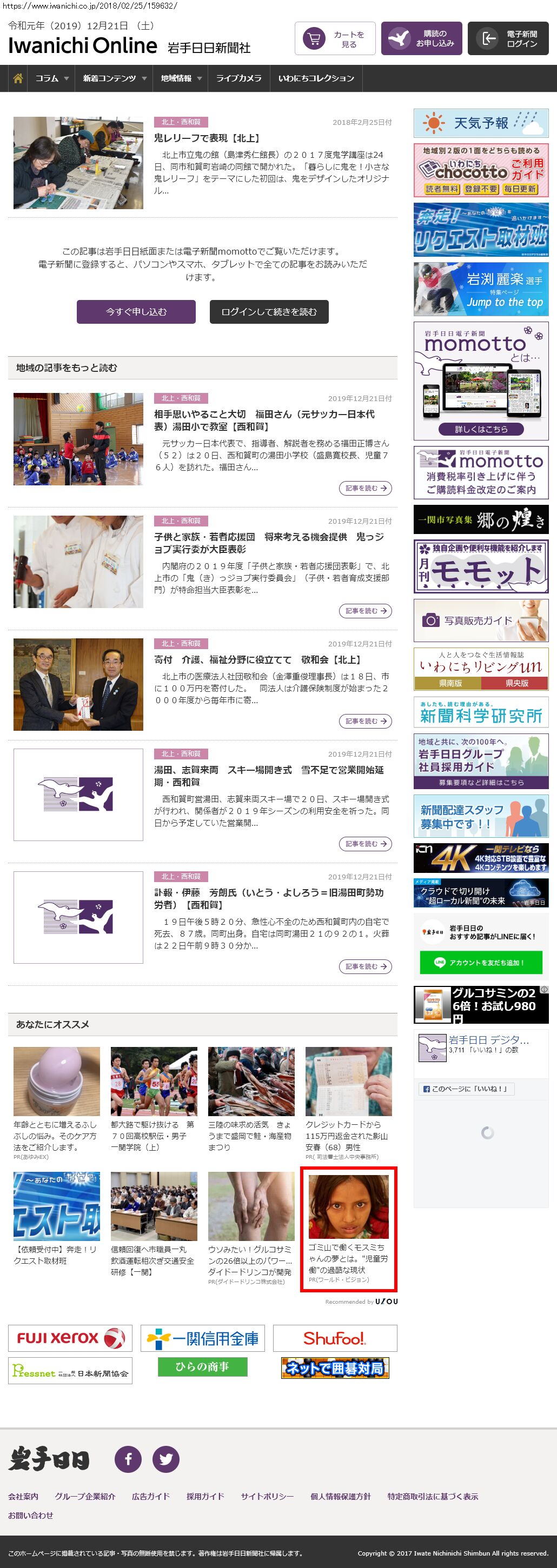The width and height of the screenshot is (557, 1568).
Task: Choose ログインして続きを読む button
Action: [x=269, y=312]
